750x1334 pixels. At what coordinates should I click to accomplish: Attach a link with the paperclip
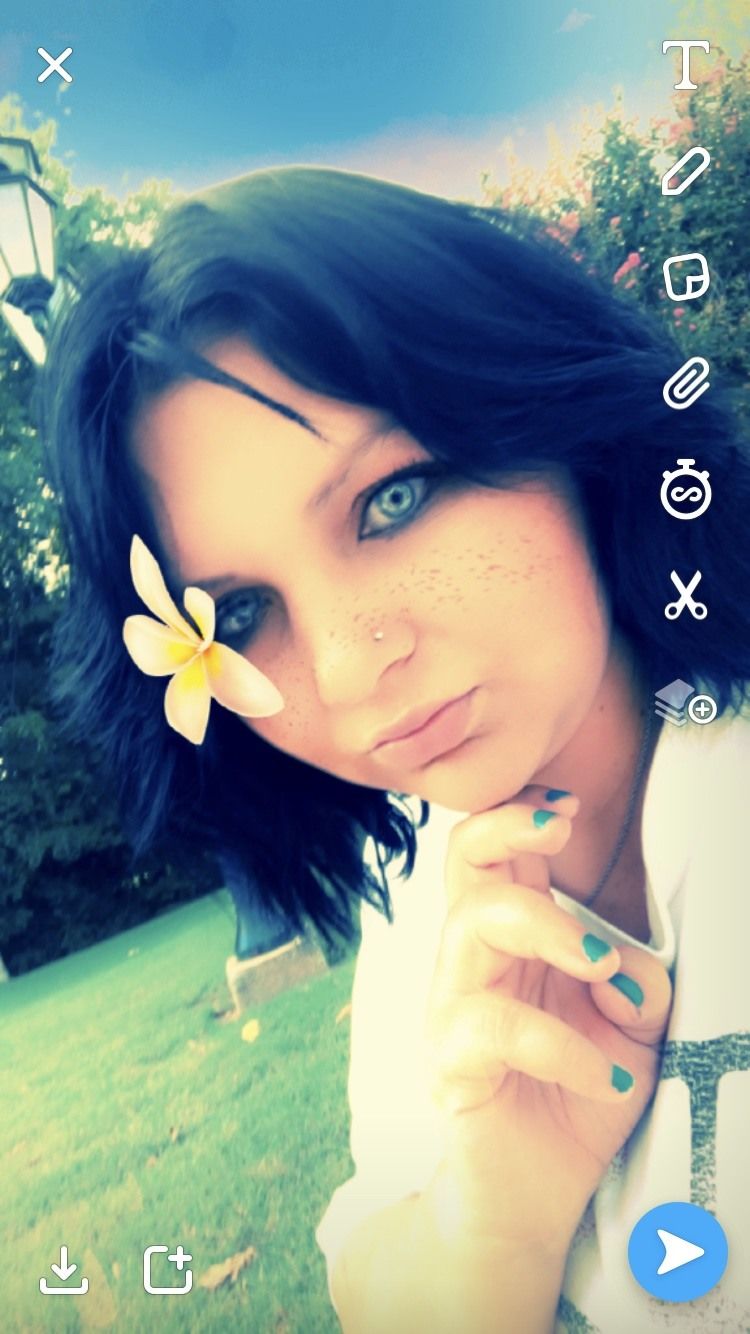686,384
